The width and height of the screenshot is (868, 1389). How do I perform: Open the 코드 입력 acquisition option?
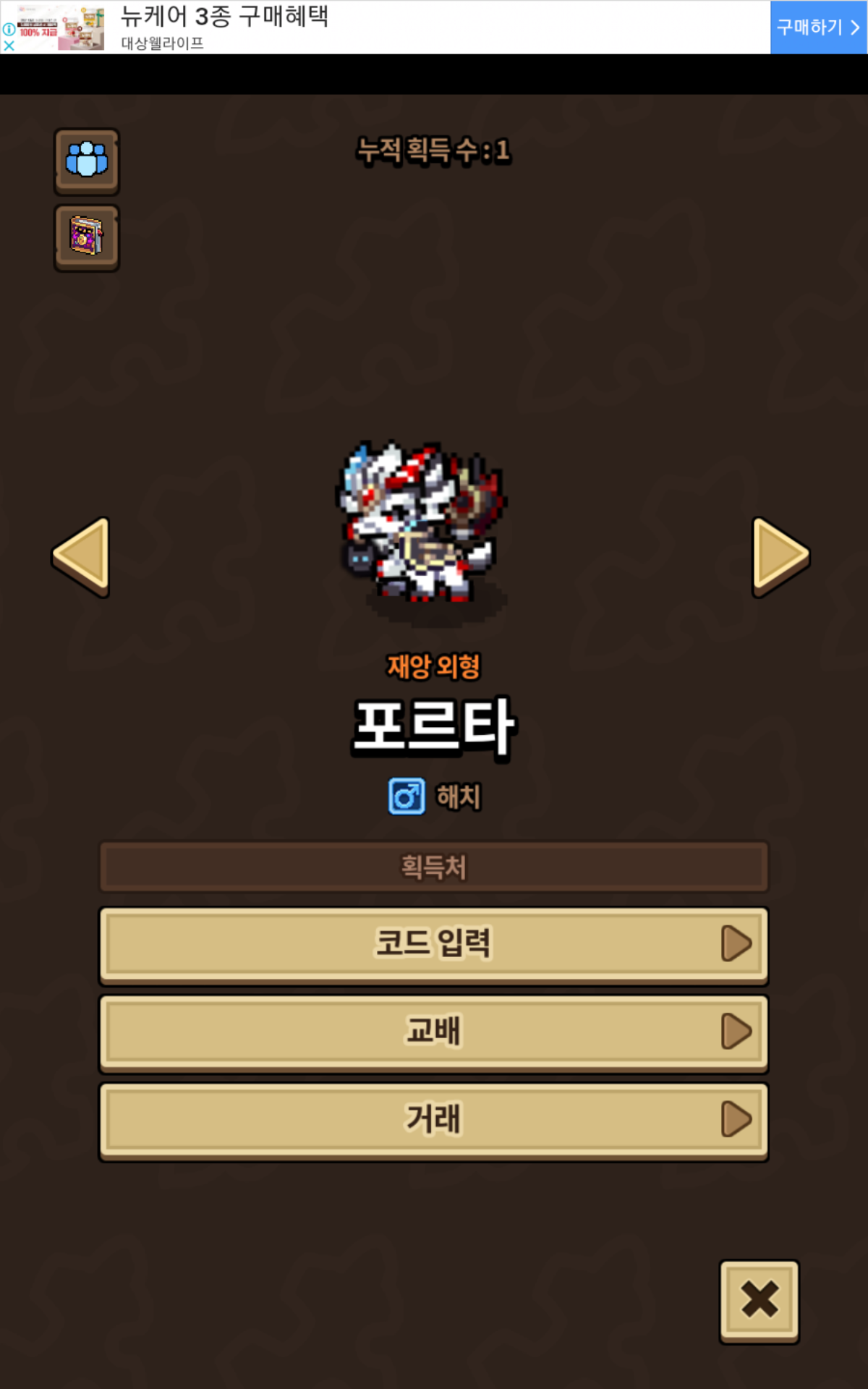click(x=433, y=945)
